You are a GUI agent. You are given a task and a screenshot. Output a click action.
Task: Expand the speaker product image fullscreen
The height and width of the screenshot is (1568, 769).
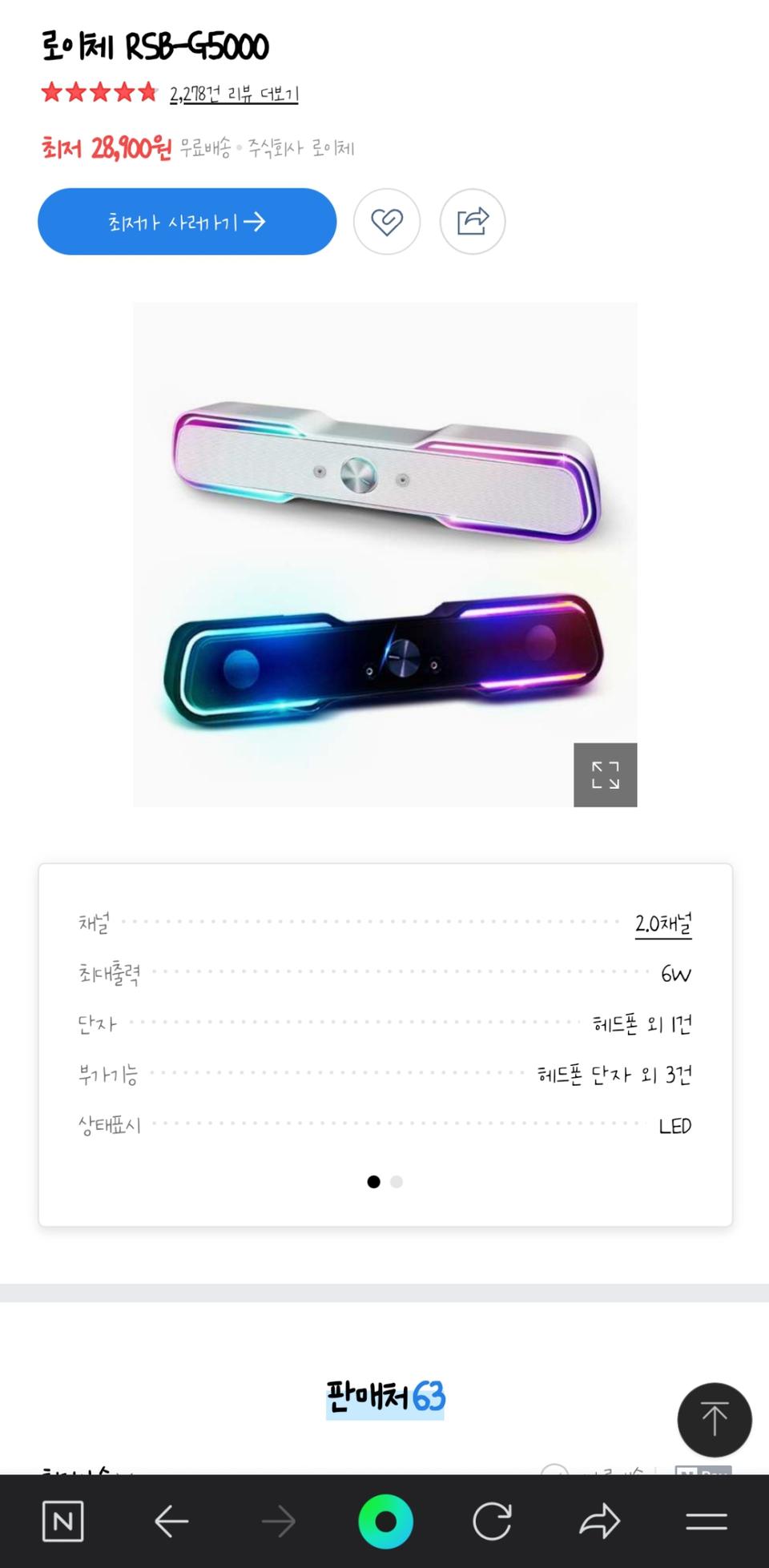[605, 774]
